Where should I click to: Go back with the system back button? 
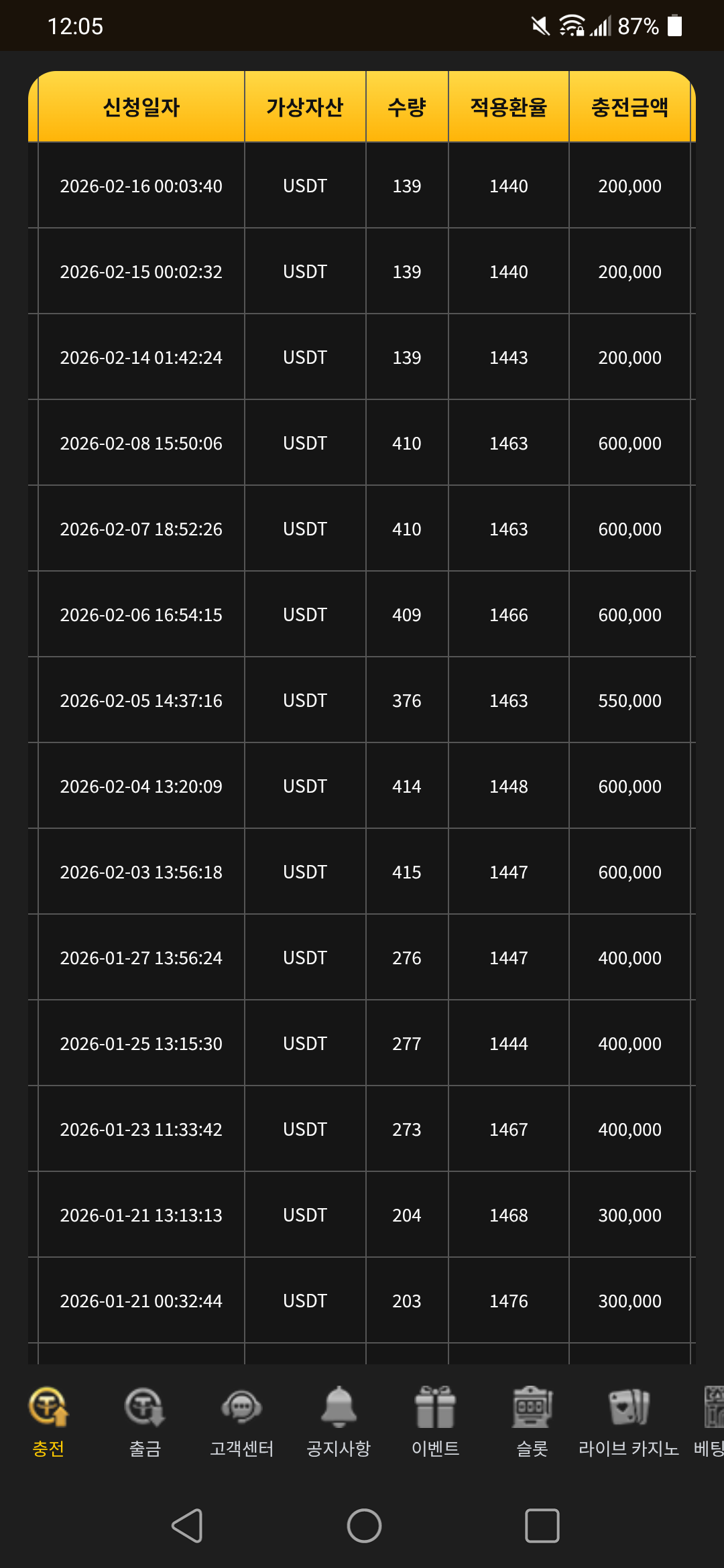[x=187, y=1526]
